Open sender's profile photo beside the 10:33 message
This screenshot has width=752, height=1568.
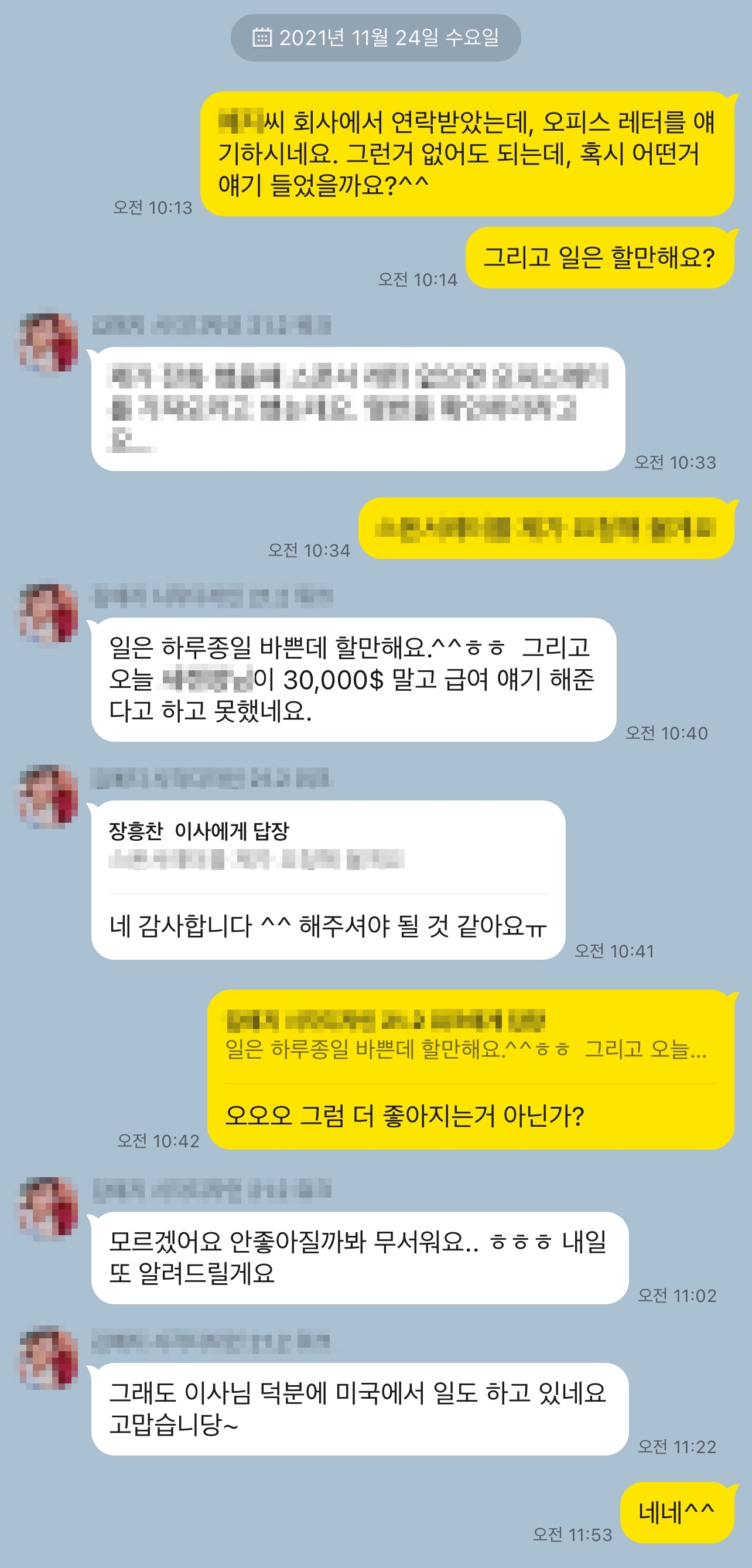point(49,343)
